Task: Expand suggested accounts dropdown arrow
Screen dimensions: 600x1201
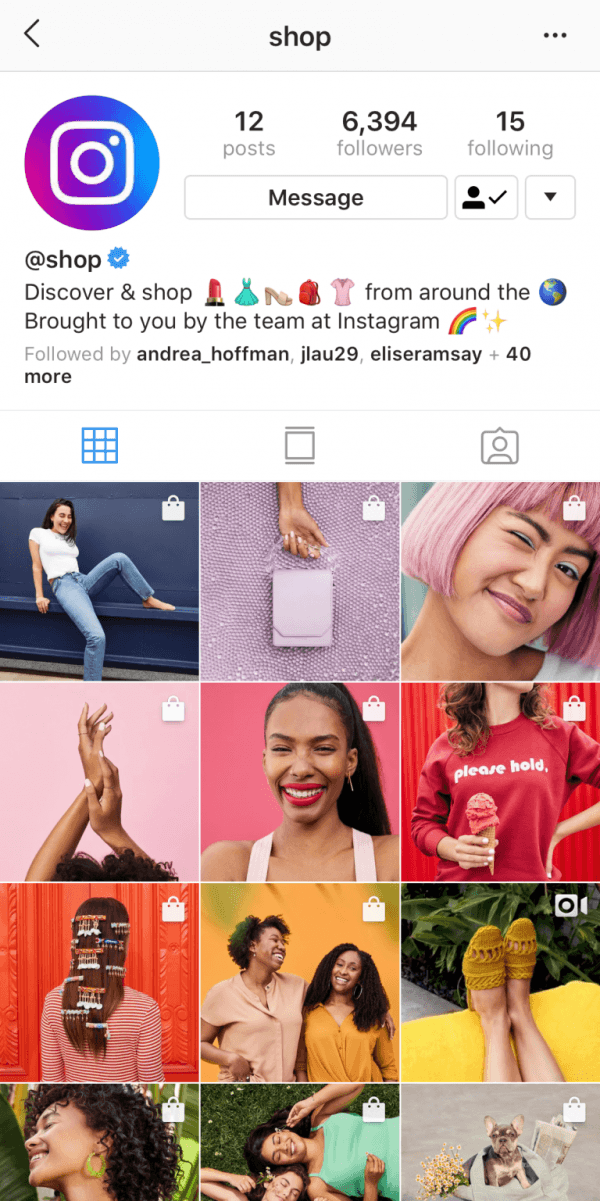Action: 549,197
